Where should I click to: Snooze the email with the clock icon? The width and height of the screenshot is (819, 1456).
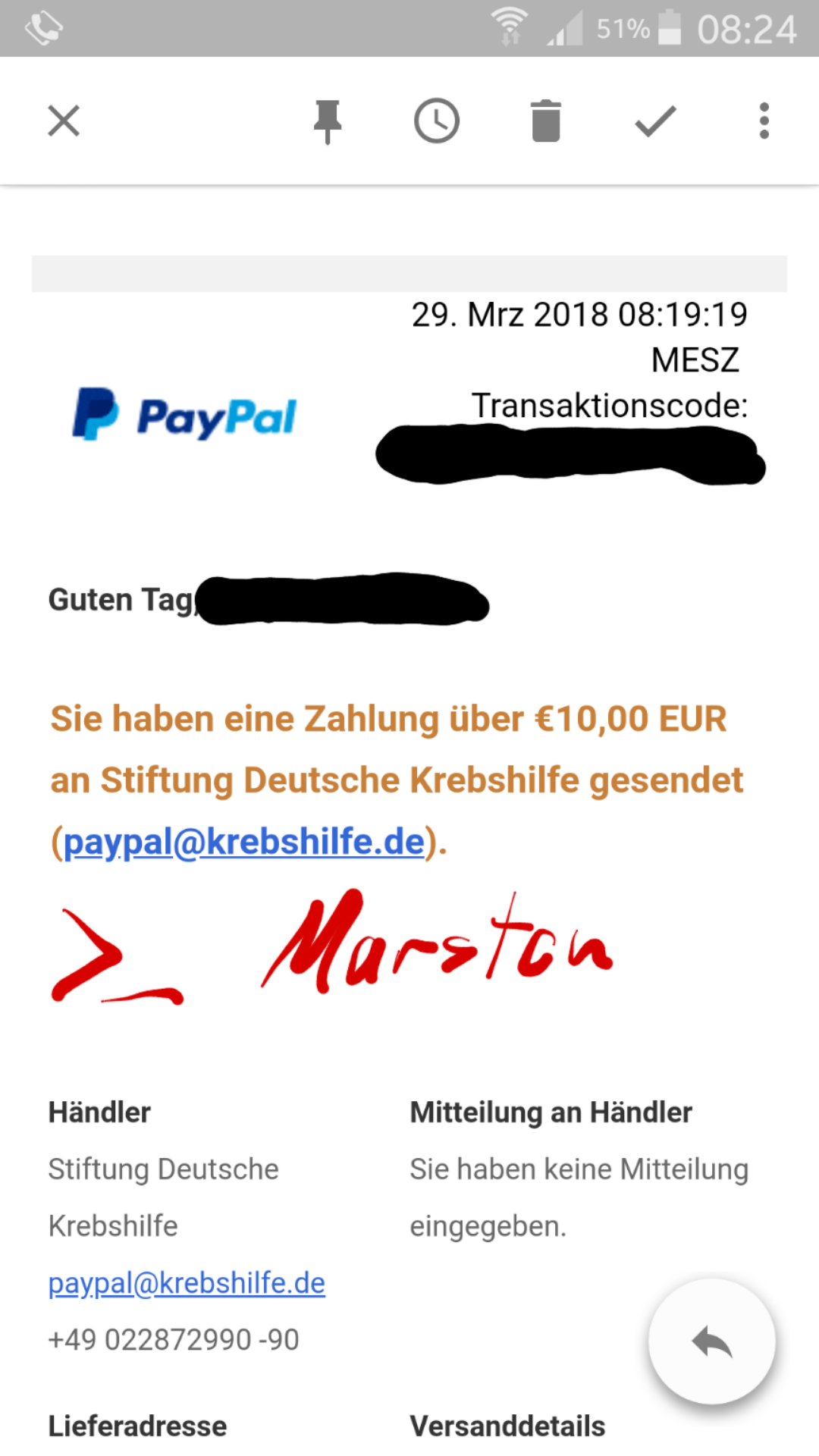coord(437,121)
